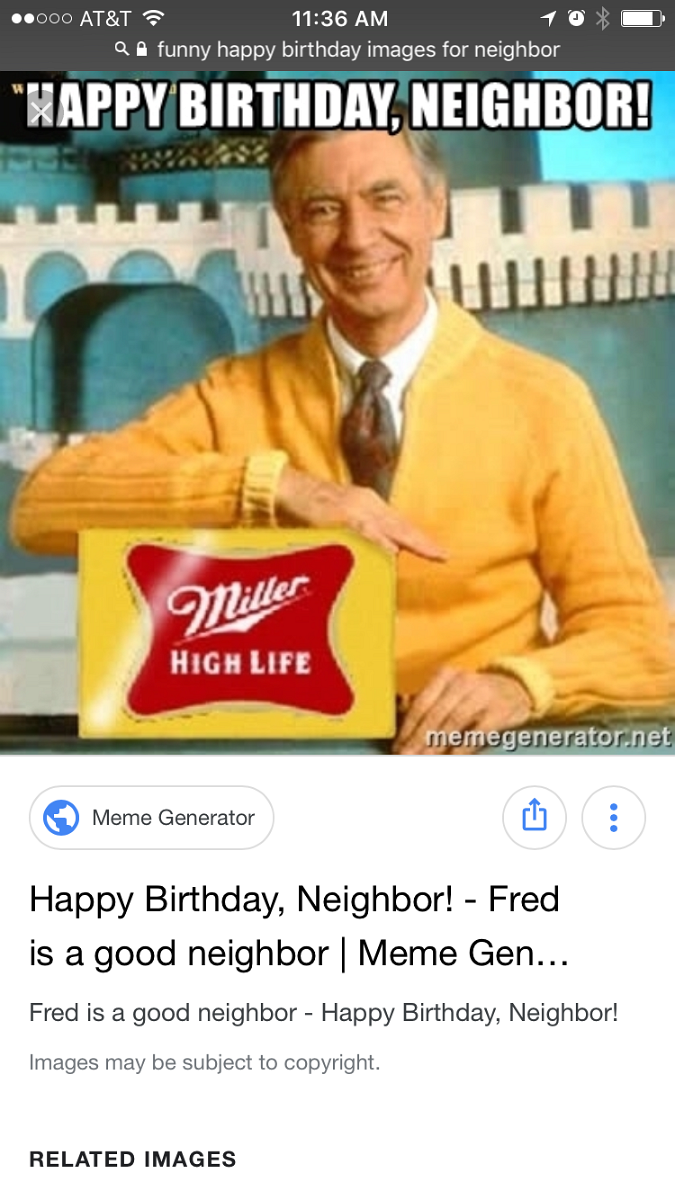
Task: Tap the address bar showing the search query
Action: pyautogui.click(x=337, y=49)
